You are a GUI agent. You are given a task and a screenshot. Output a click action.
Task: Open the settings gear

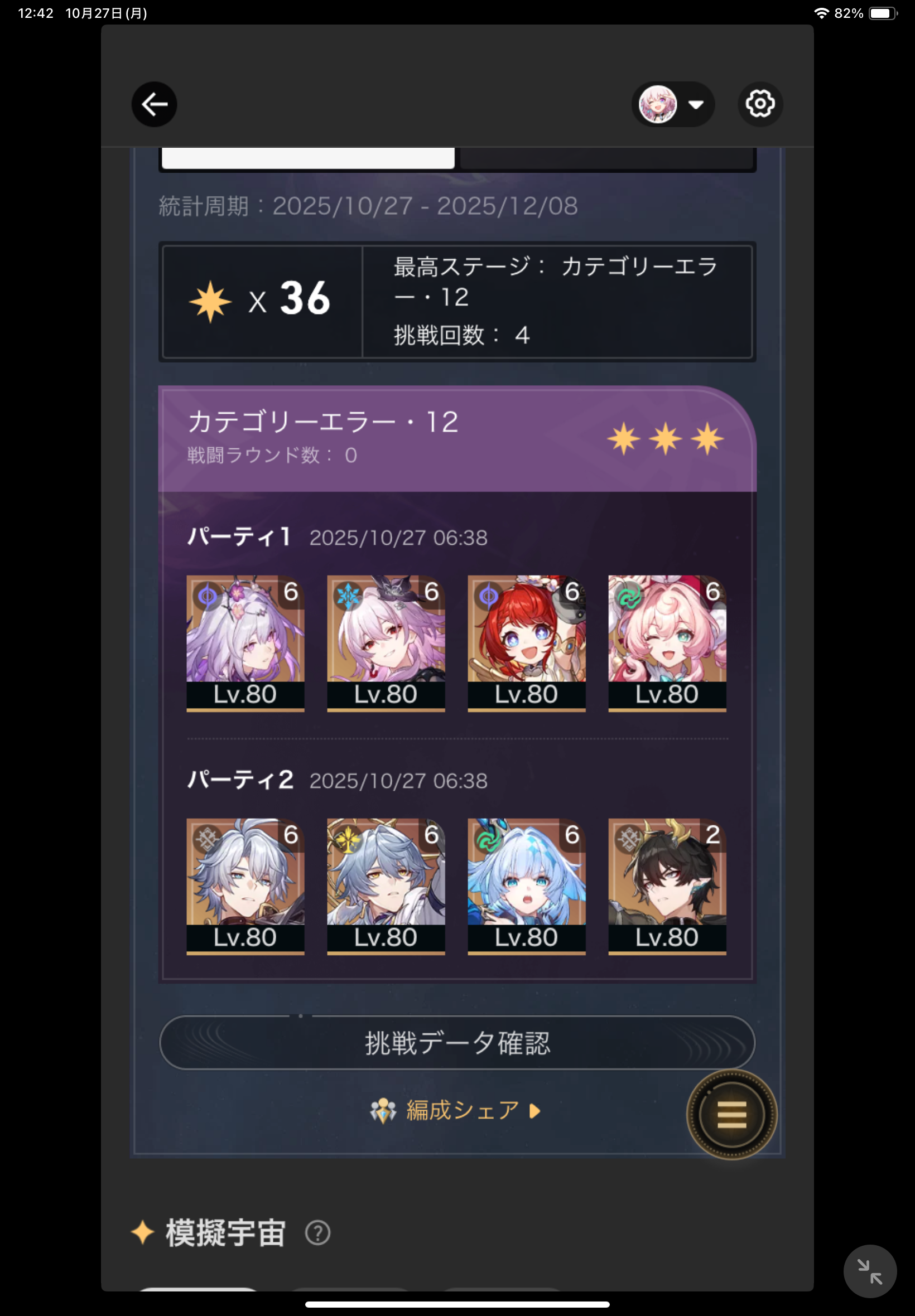pos(760,104)
